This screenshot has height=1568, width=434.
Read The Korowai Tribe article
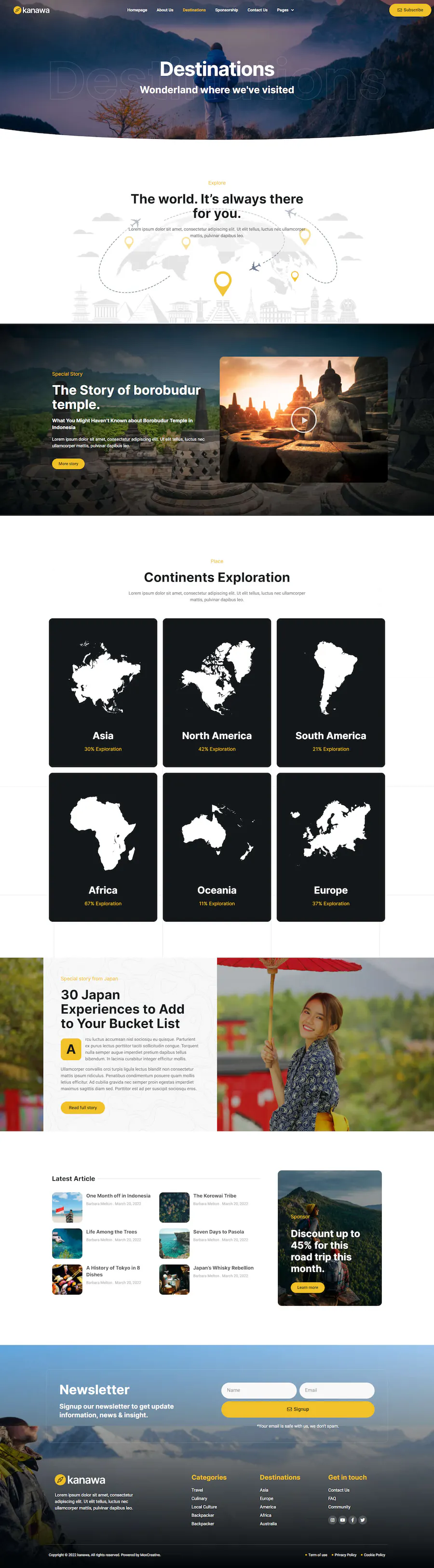click(x=215, y=1196)
